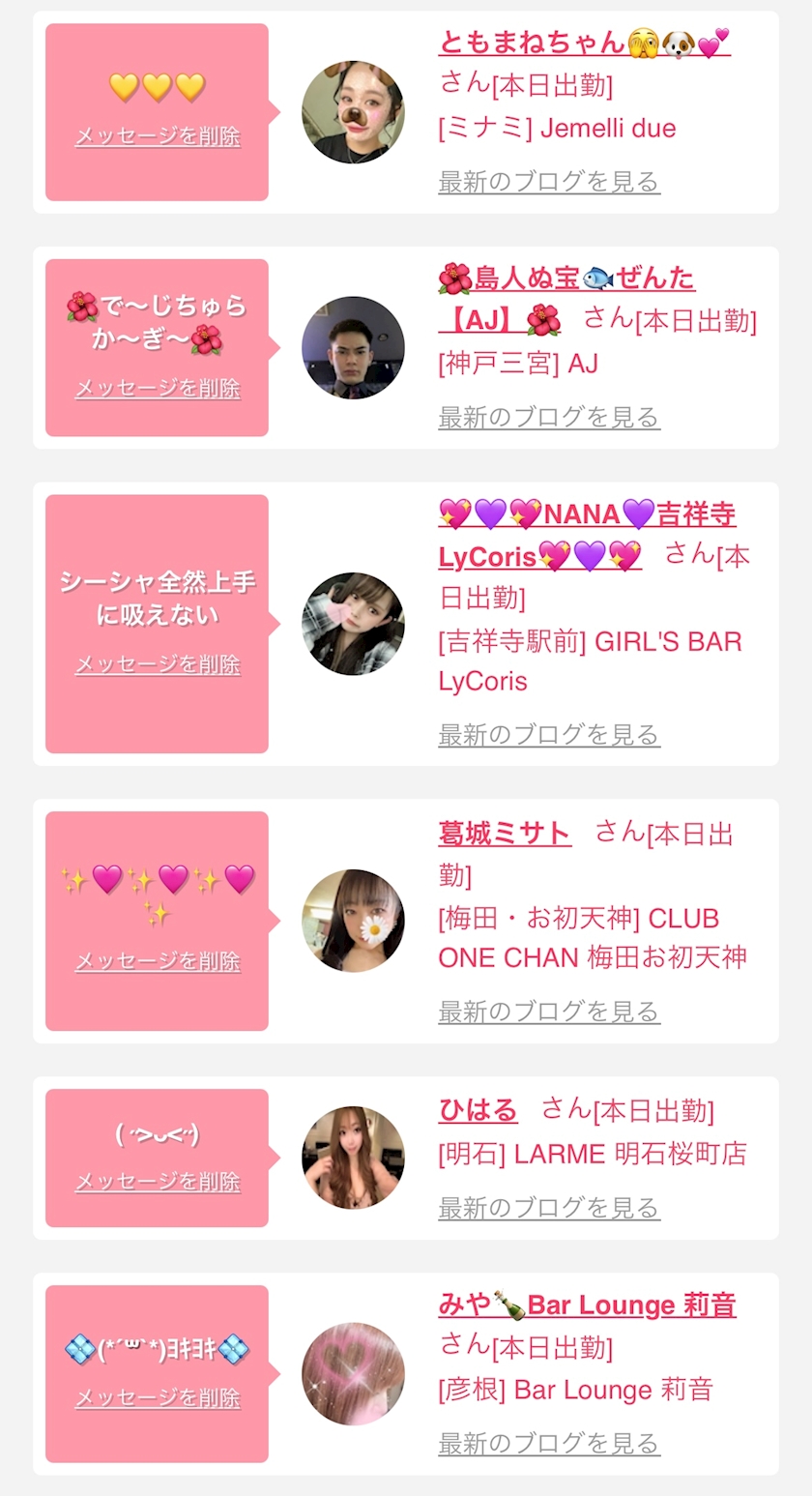This screenshot has width=812, height=1496.
Task: View latest blog of 葛城ミサト
Action: pos(549,1012)
